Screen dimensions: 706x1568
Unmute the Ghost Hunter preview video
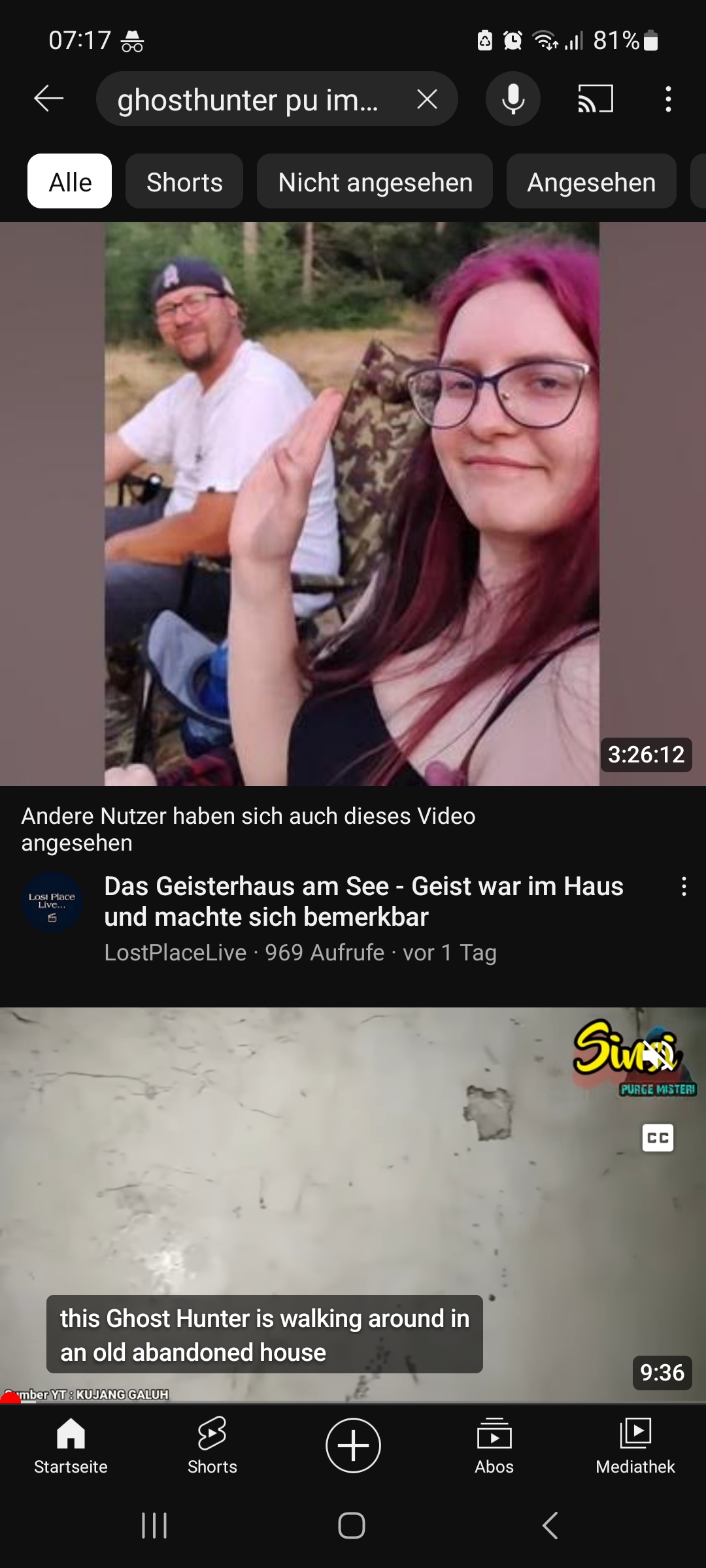pos(657,1053)
